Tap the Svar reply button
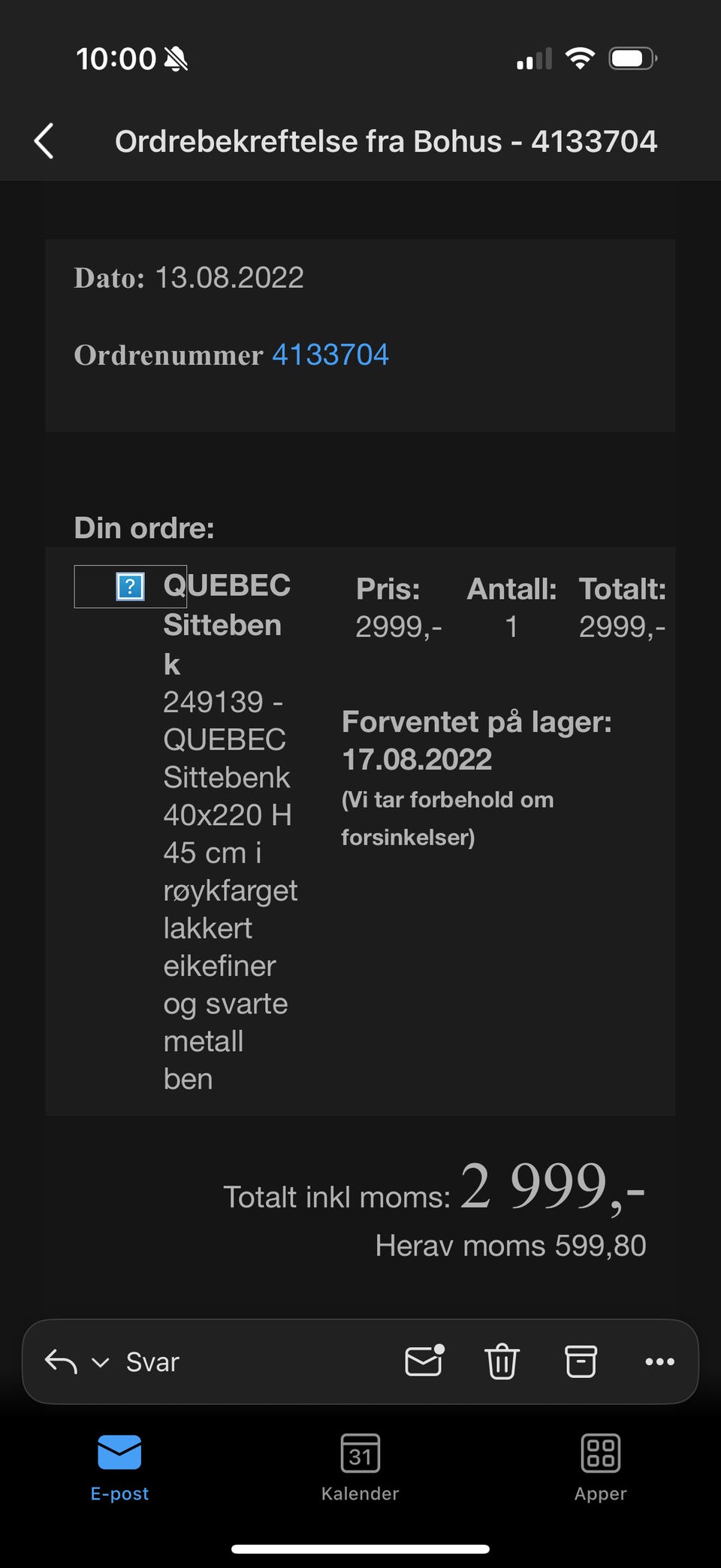The height and width of the screenshot is (1568, 721). tap(152, 1361)
